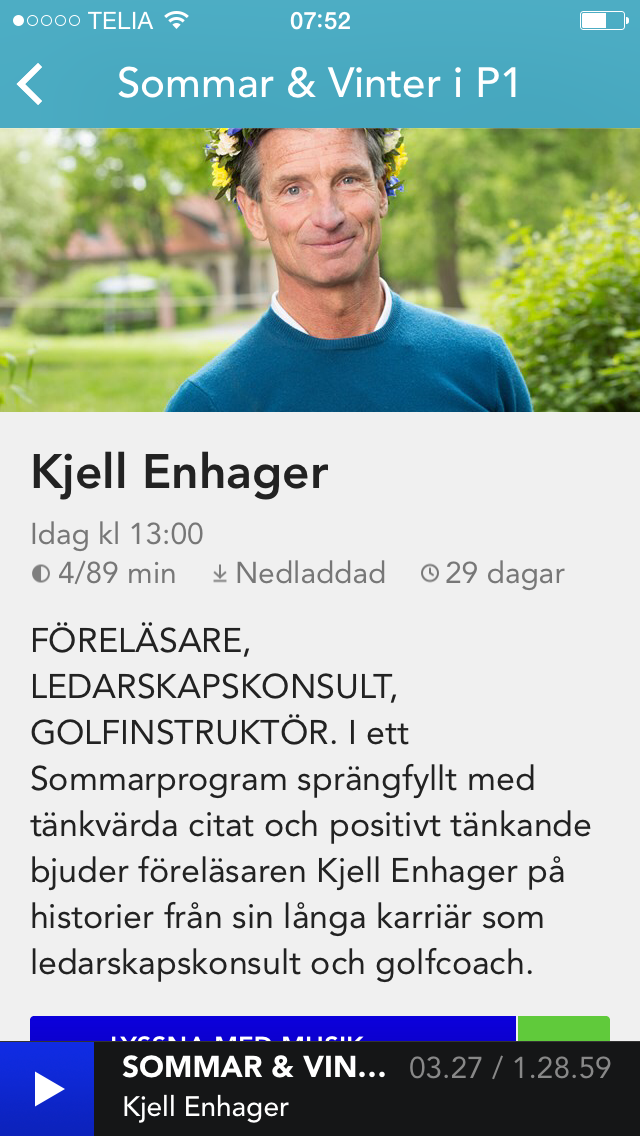
Task: Tap the green button beside Lyssna med musik
Action: click(x=563, y=1029)
